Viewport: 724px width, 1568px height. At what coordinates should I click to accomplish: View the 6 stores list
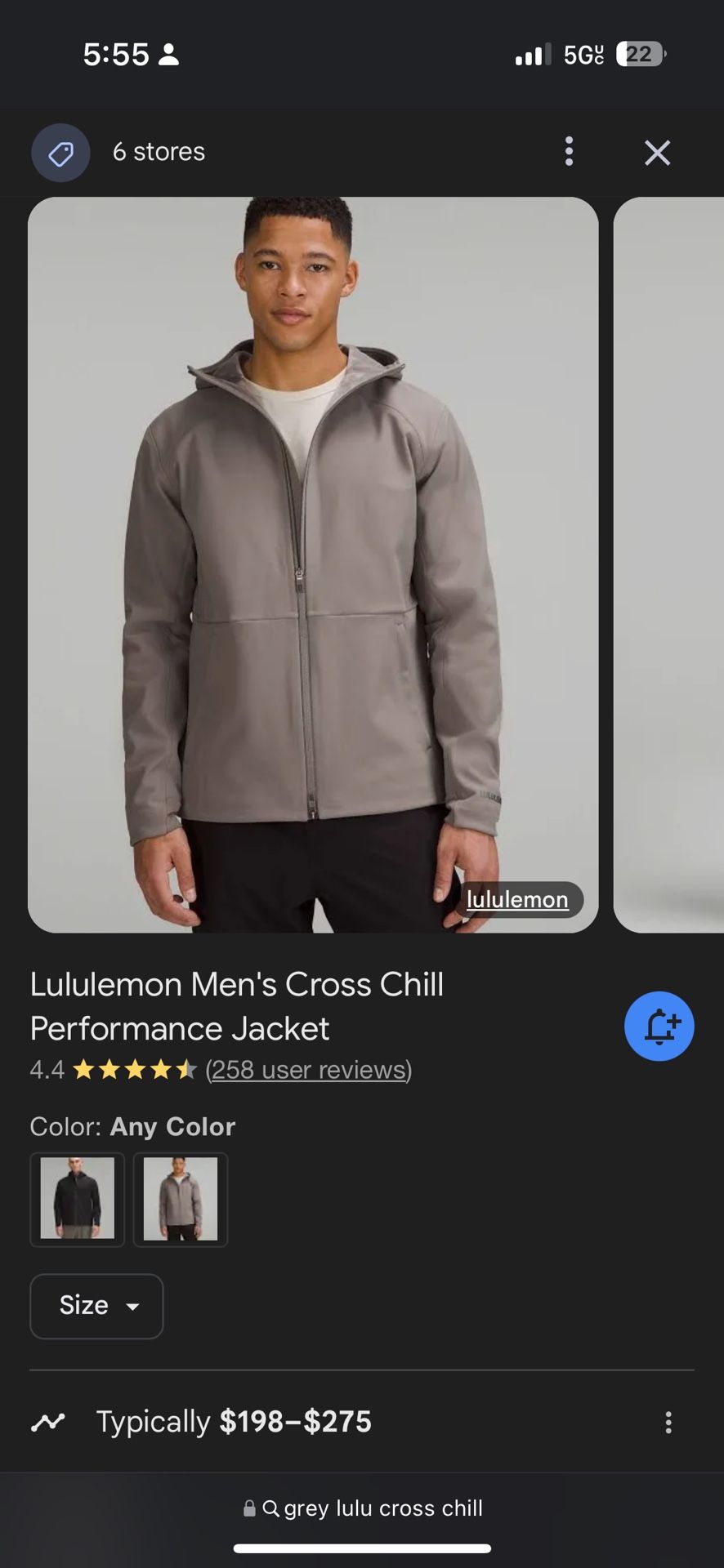pos(159,152)
